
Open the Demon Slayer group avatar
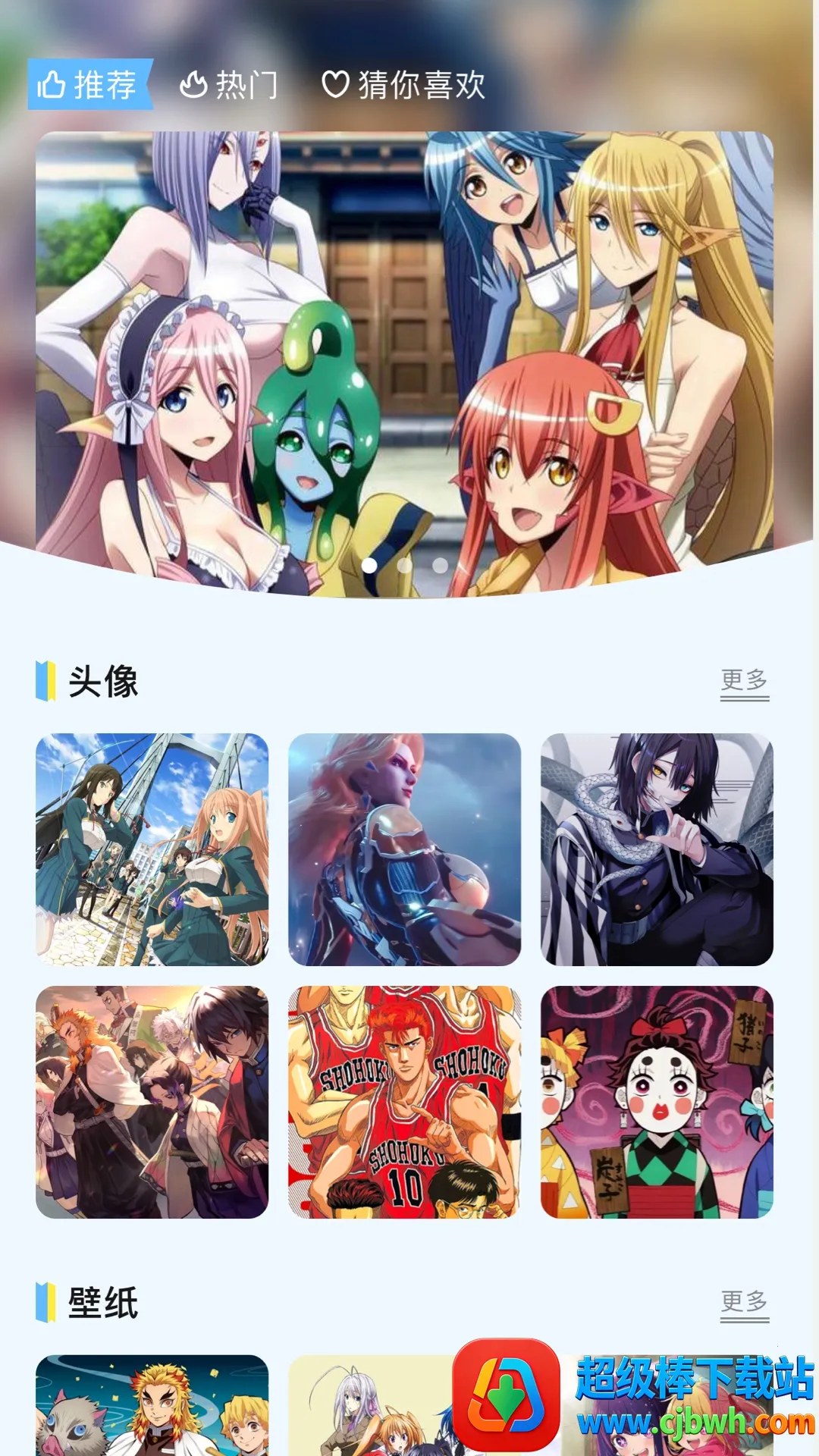152,1102
